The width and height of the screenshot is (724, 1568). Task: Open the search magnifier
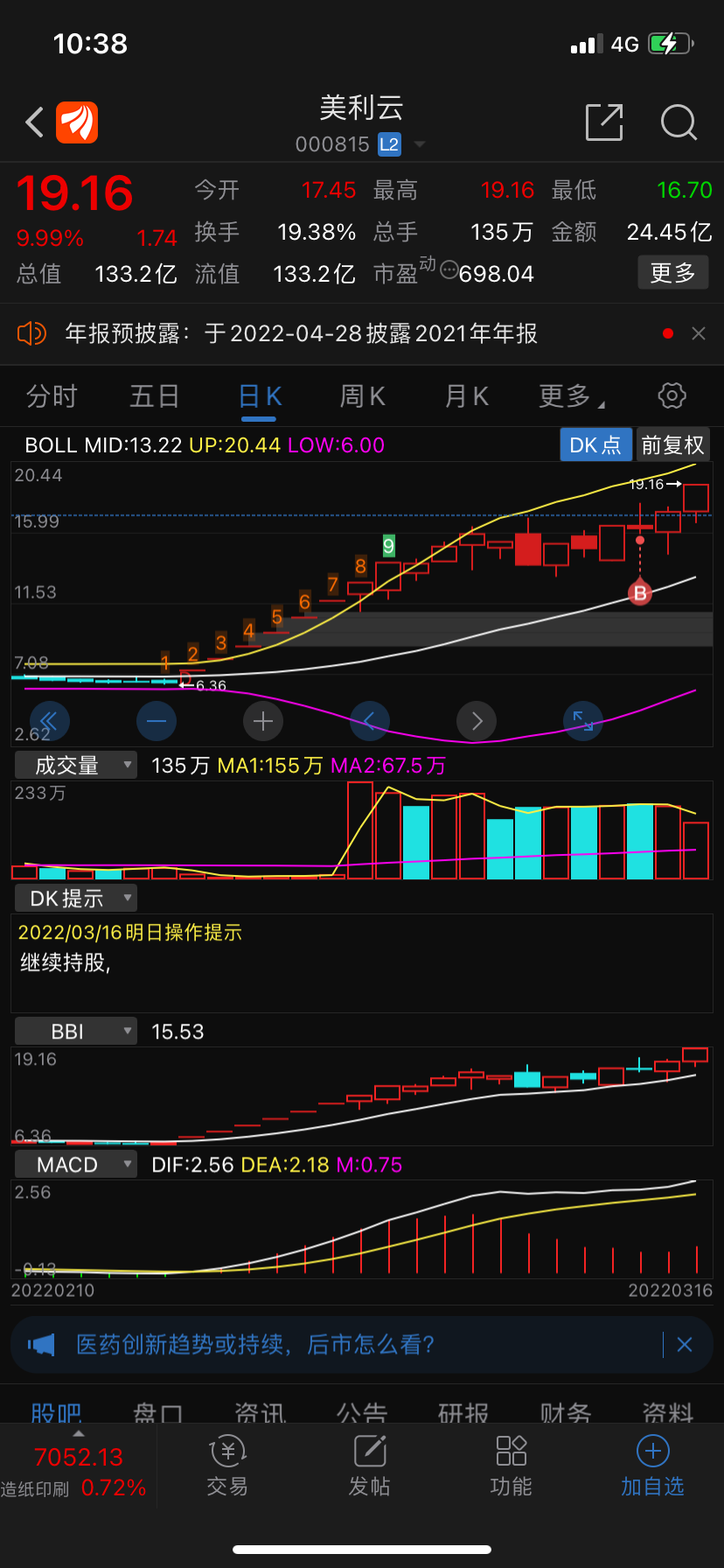click(x=679, y=122)
